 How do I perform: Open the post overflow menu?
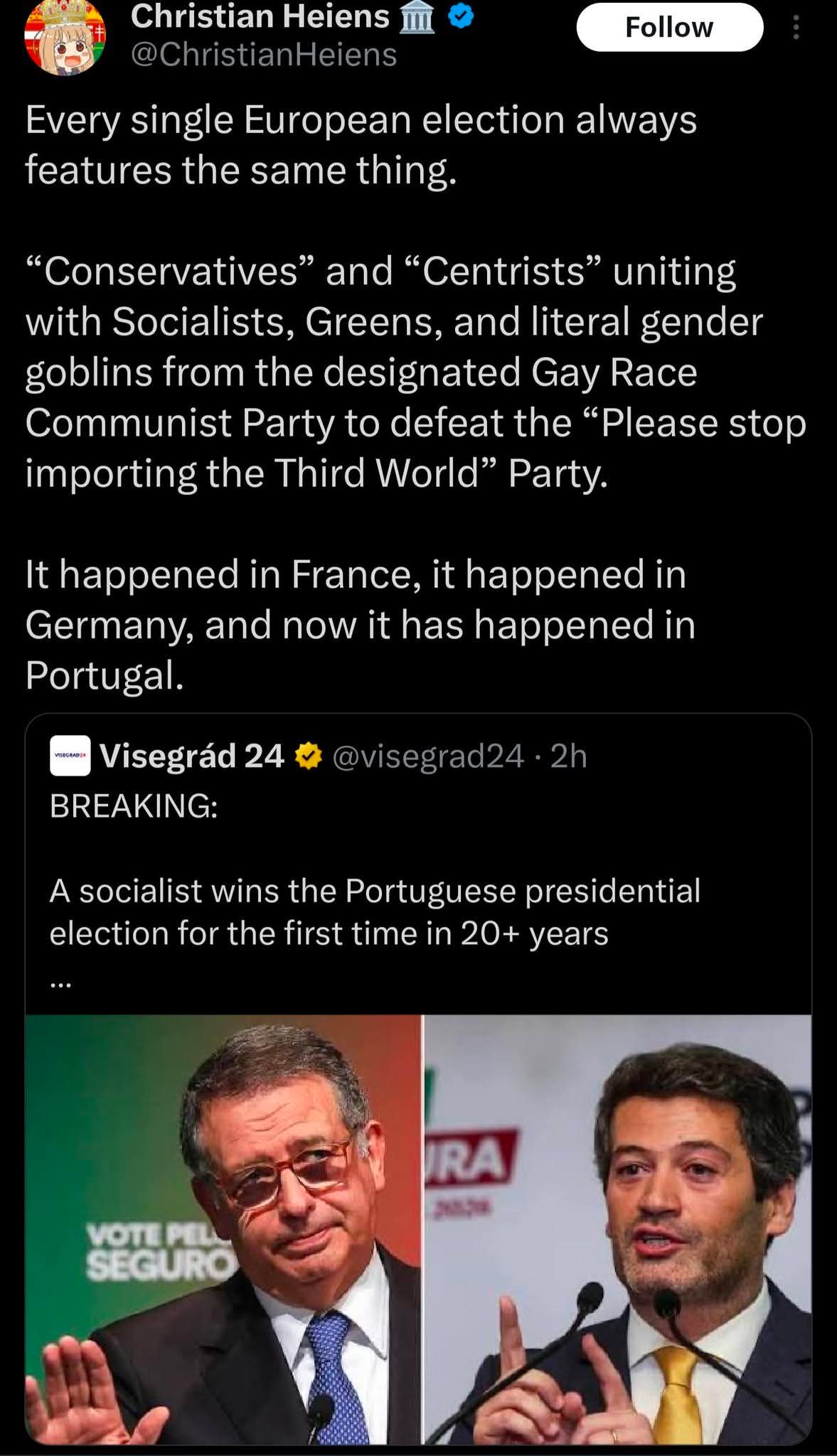click(796, 27)
